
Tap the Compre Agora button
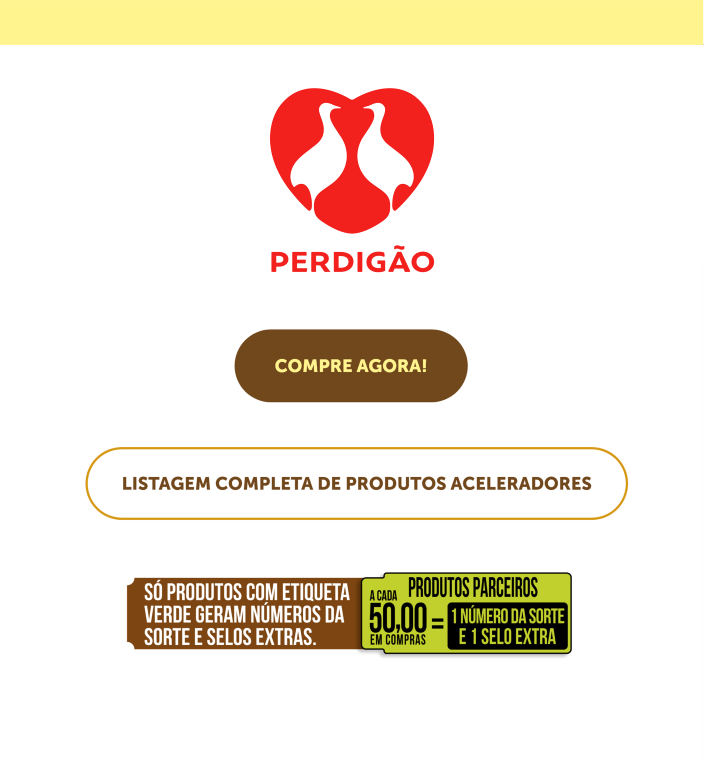pos(351,366)
